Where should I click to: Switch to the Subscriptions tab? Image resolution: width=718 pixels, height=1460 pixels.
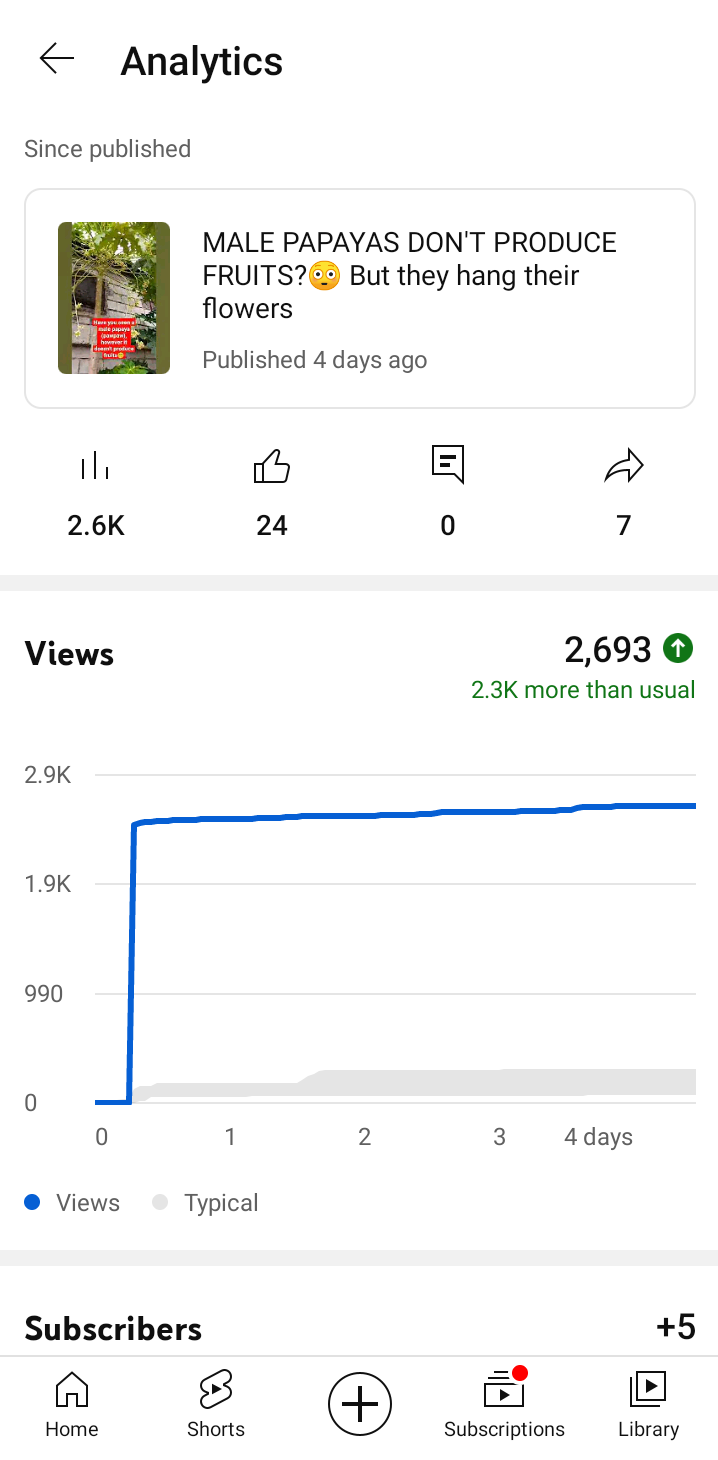pyautogui.click(x=504, y=1404)
